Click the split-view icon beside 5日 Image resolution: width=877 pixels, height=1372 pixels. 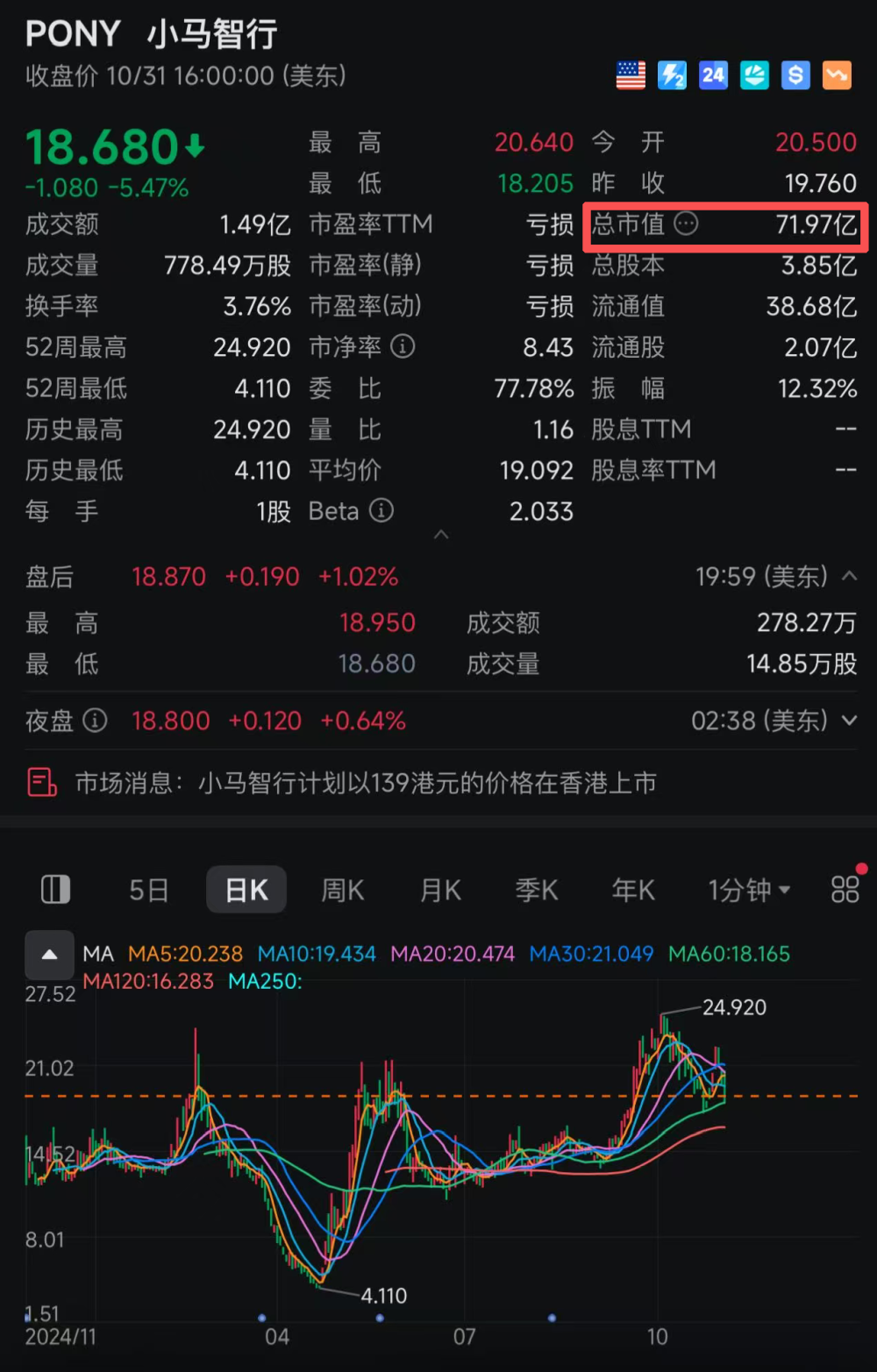pos(54,889)
